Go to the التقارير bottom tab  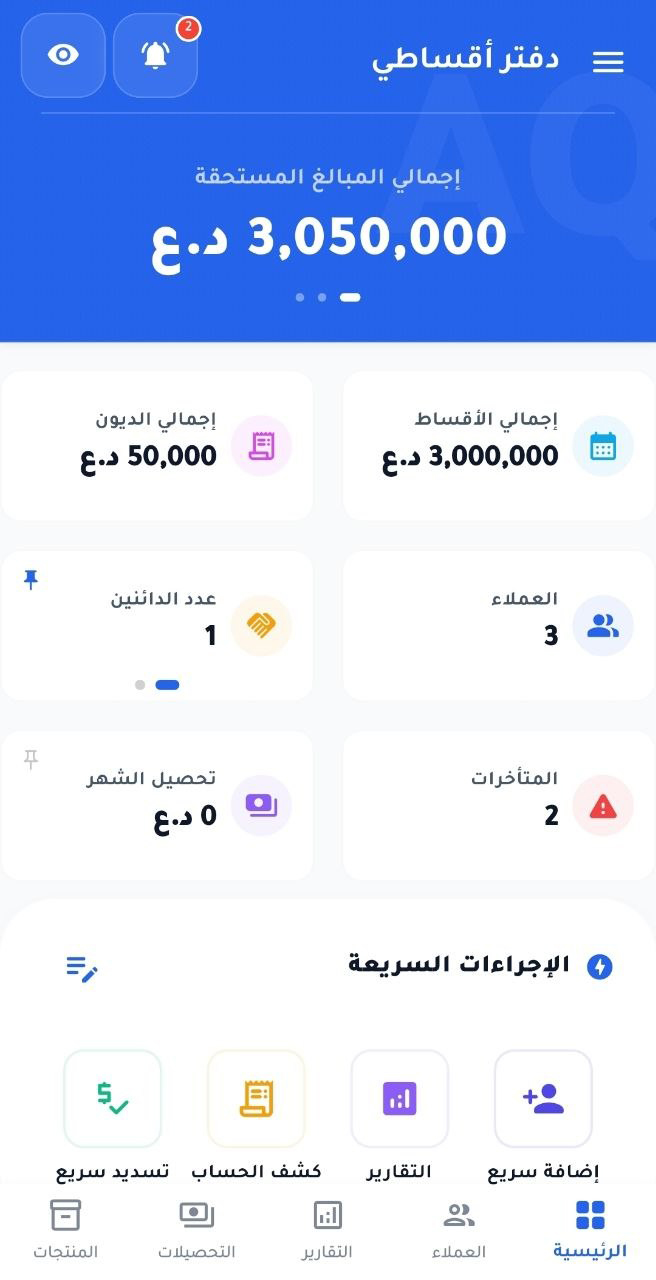(x=328, y=1231)
